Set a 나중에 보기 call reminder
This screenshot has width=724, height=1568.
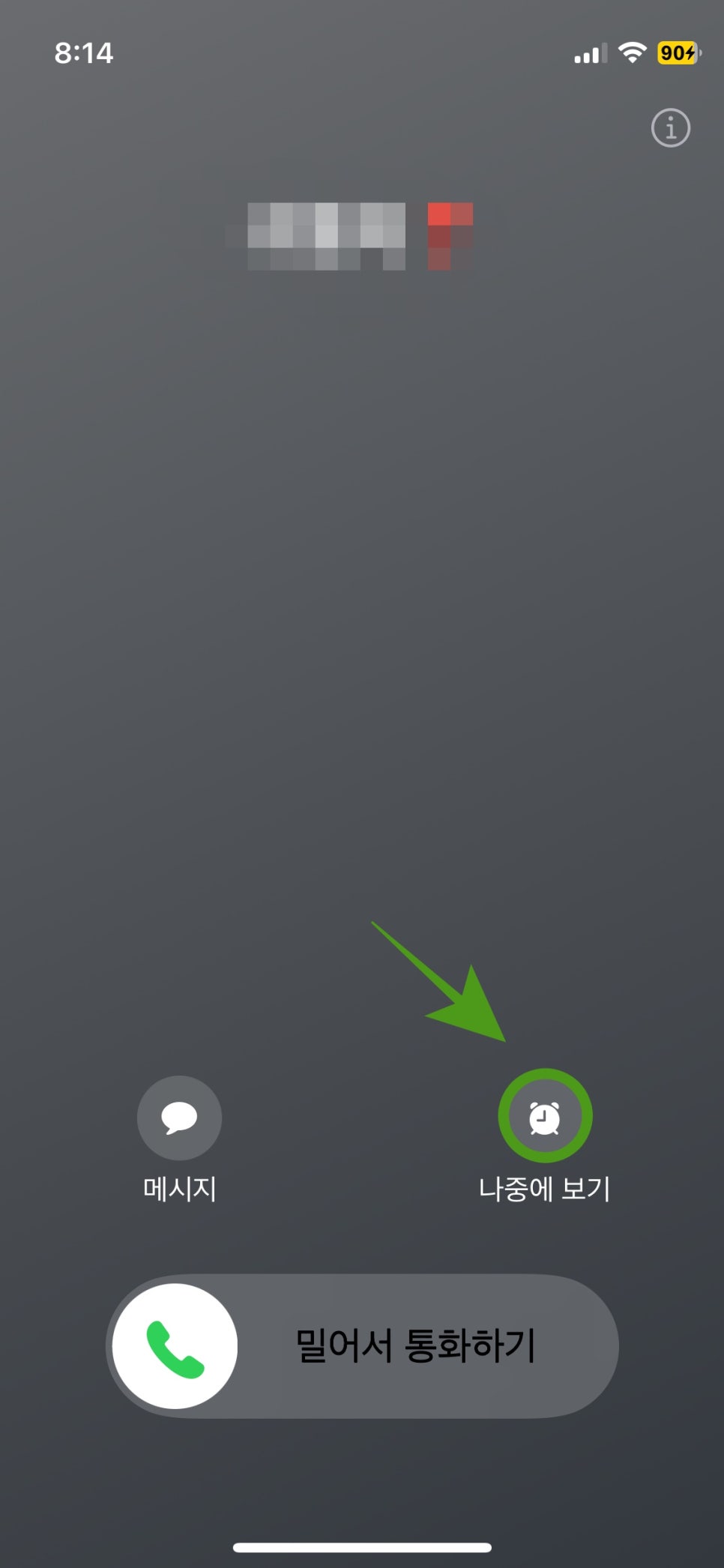(545, 1118)
